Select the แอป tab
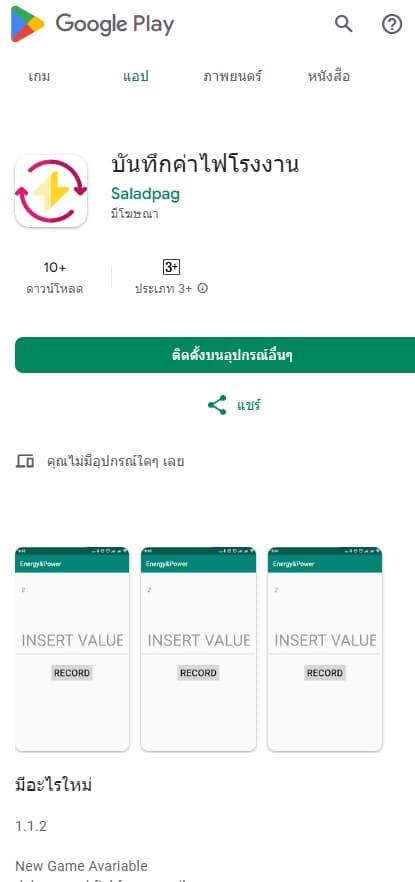This screenshot has width=415, height=882. click(136, 76)
